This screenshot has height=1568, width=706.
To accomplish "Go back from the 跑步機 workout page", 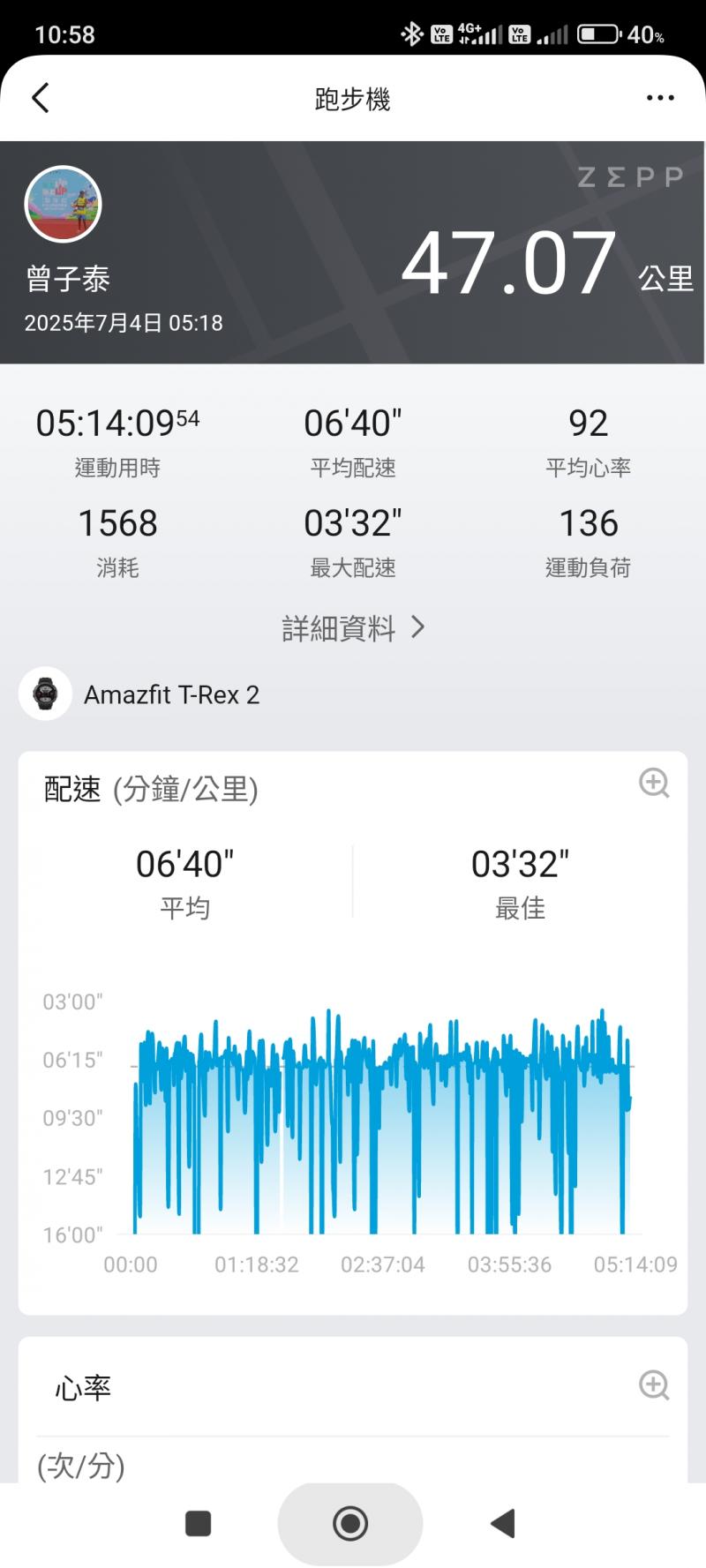I will 41,98.
